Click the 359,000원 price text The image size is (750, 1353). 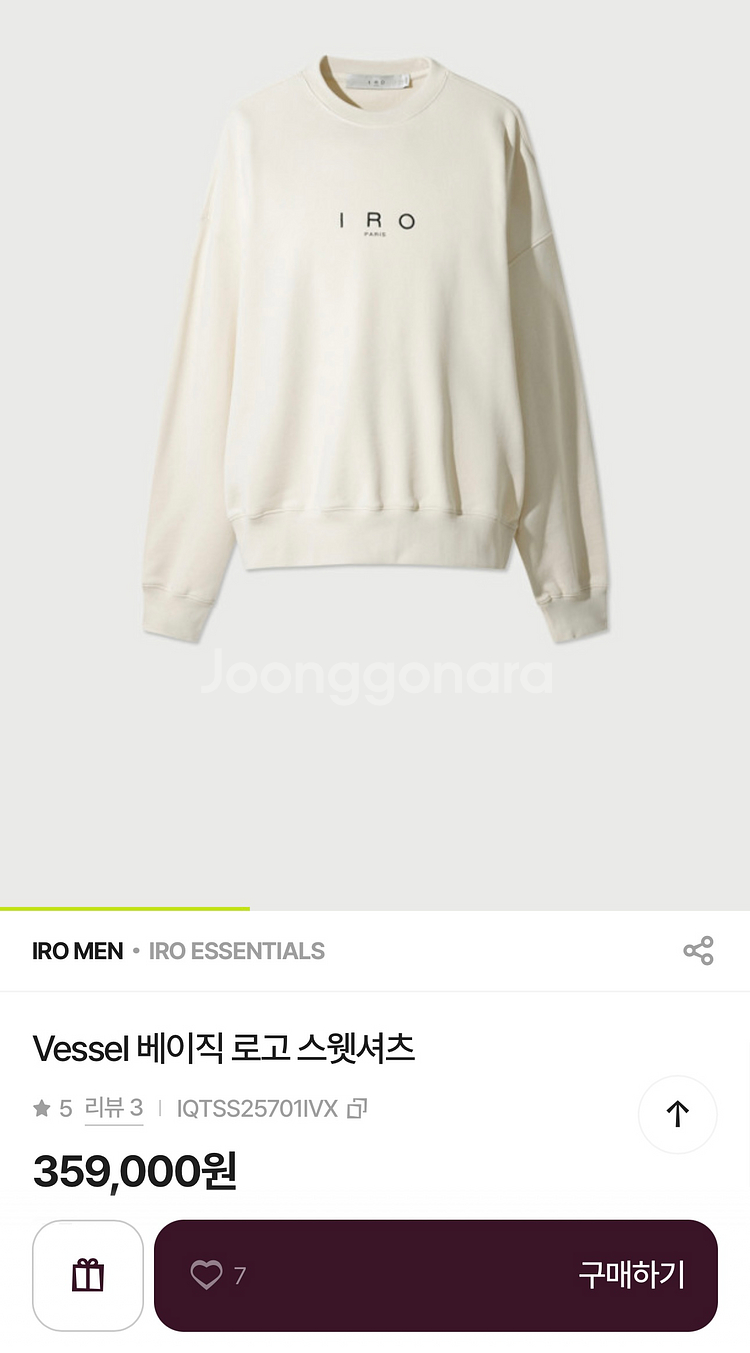[134, 1171]
